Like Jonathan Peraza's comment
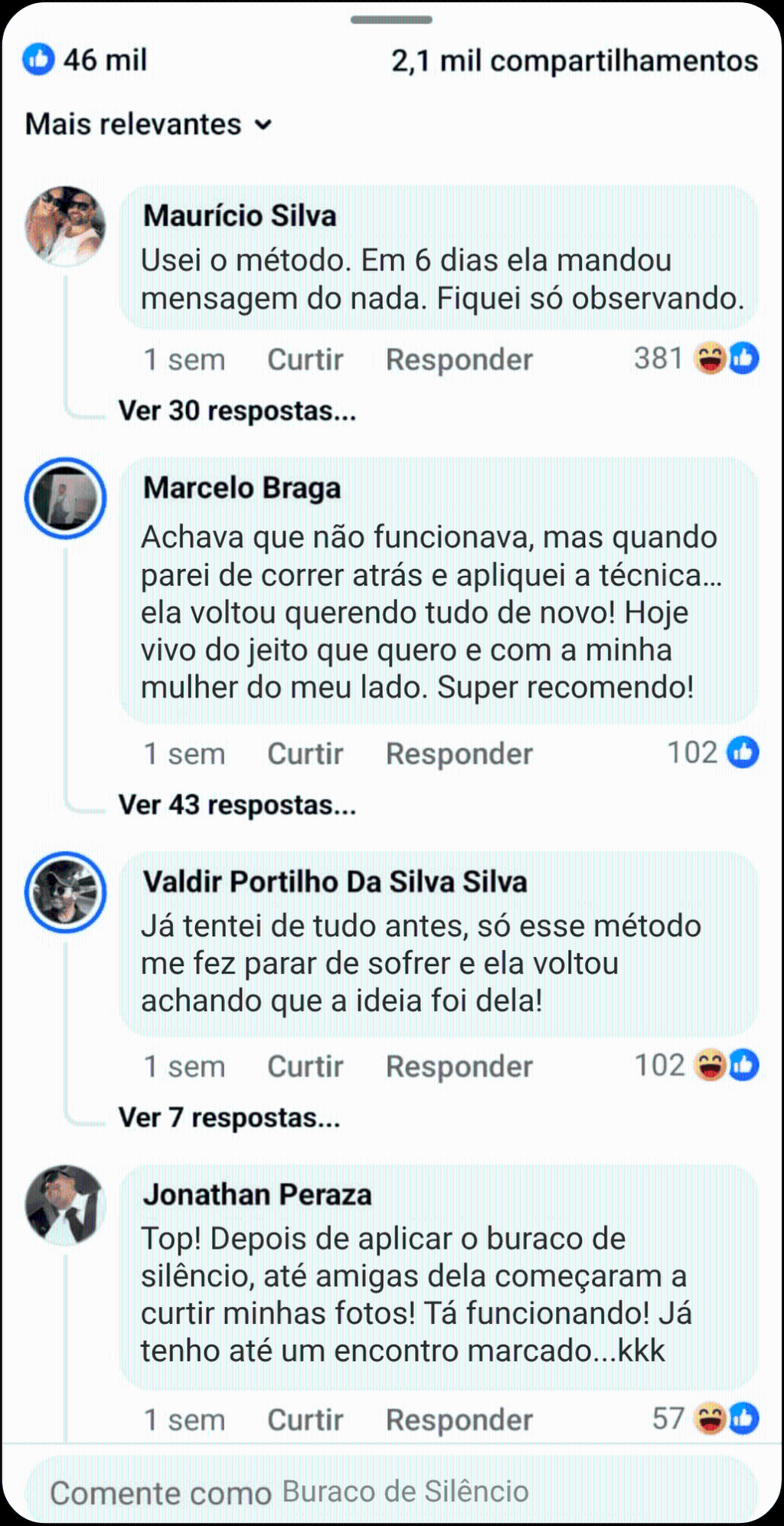This screenshot has height=1526, width=784. click(305, 1420)
